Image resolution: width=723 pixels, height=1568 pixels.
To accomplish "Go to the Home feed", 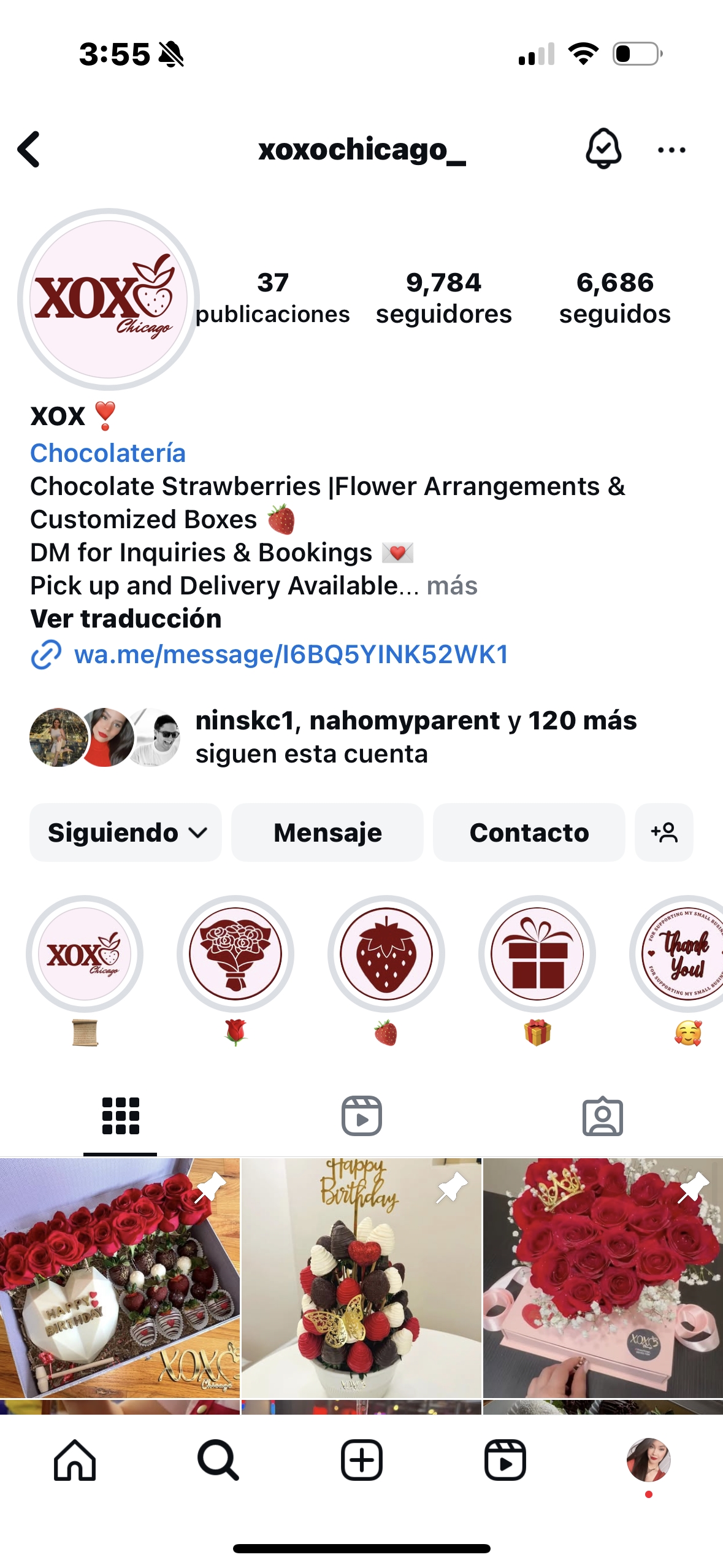I will coord(75,1460).
